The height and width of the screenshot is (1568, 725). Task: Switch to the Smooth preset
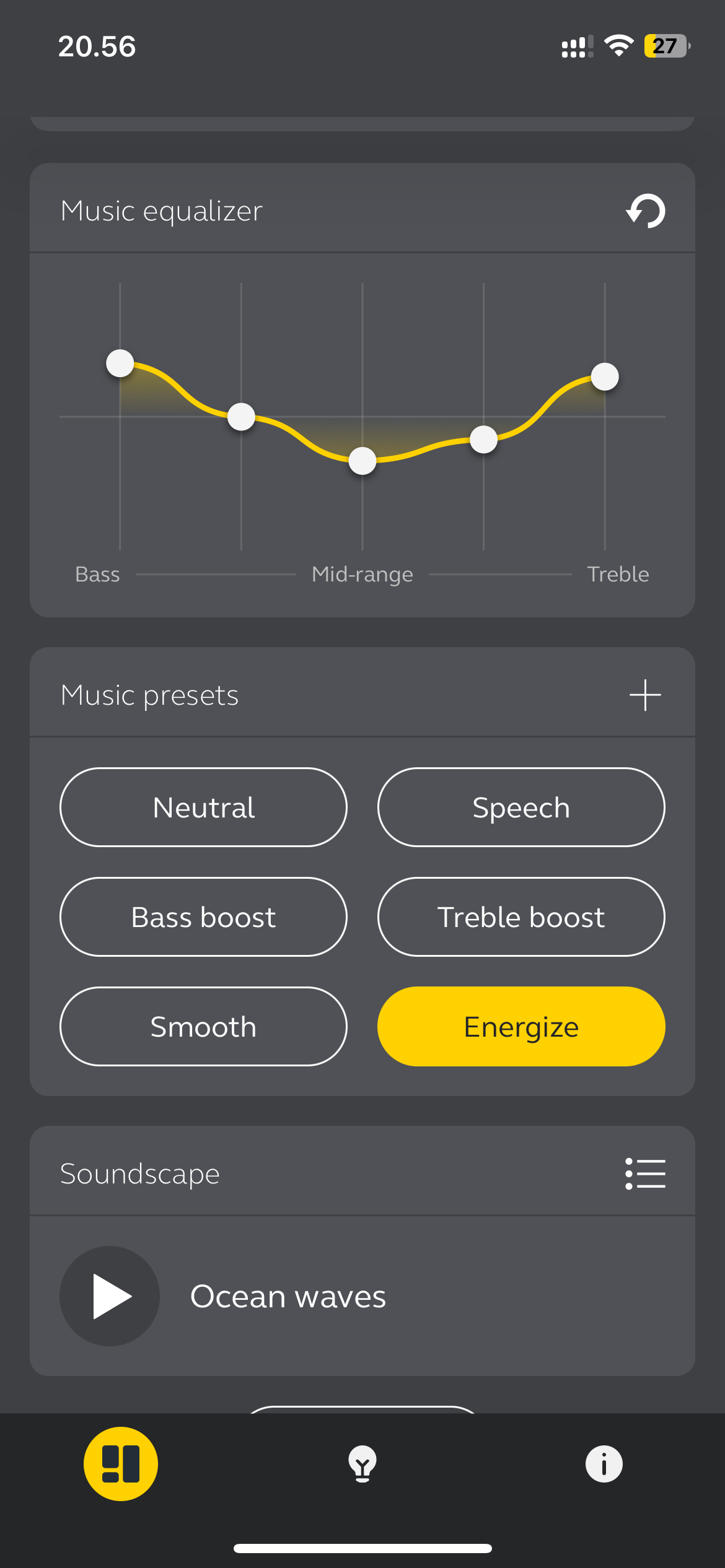coord(203,1026)
